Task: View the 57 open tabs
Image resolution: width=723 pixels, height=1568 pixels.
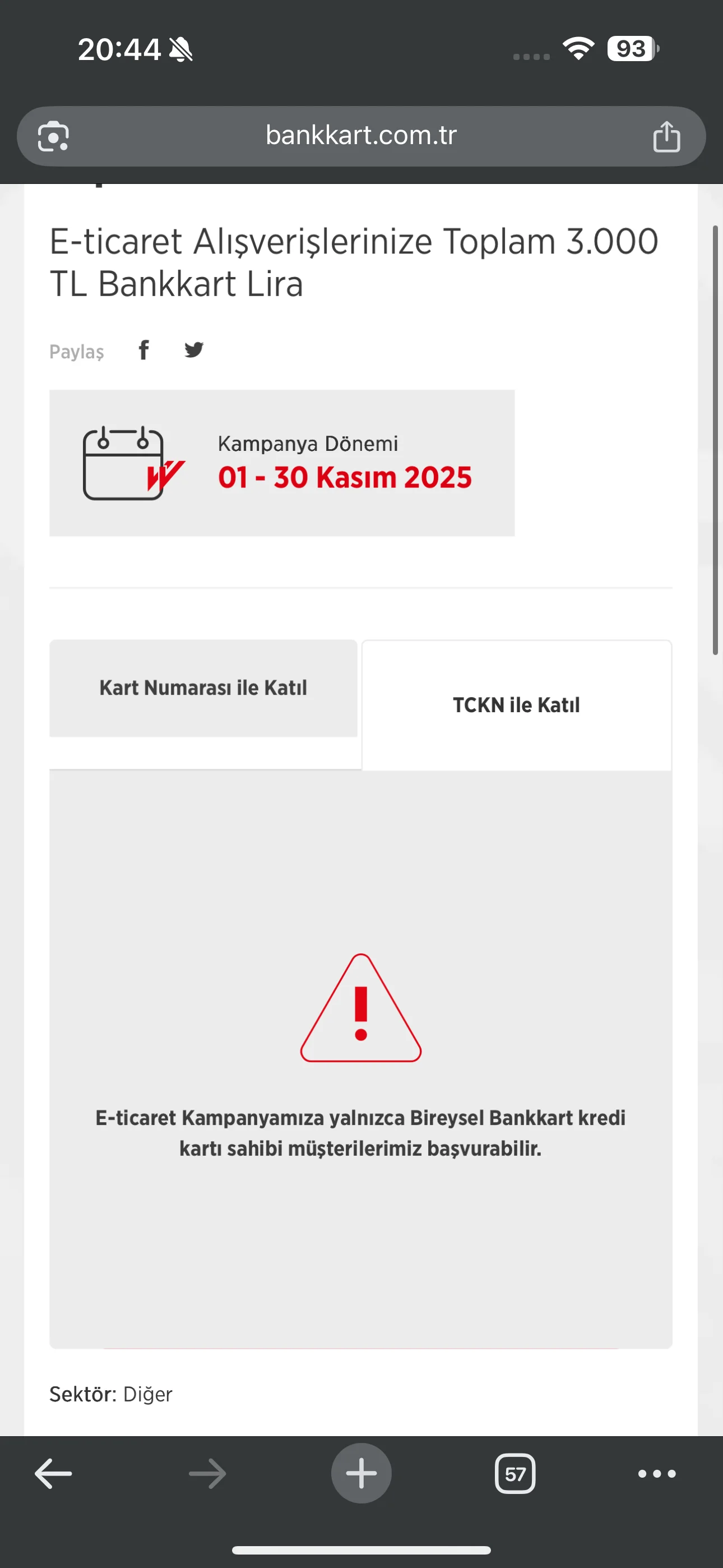Action: (515, 1474)
